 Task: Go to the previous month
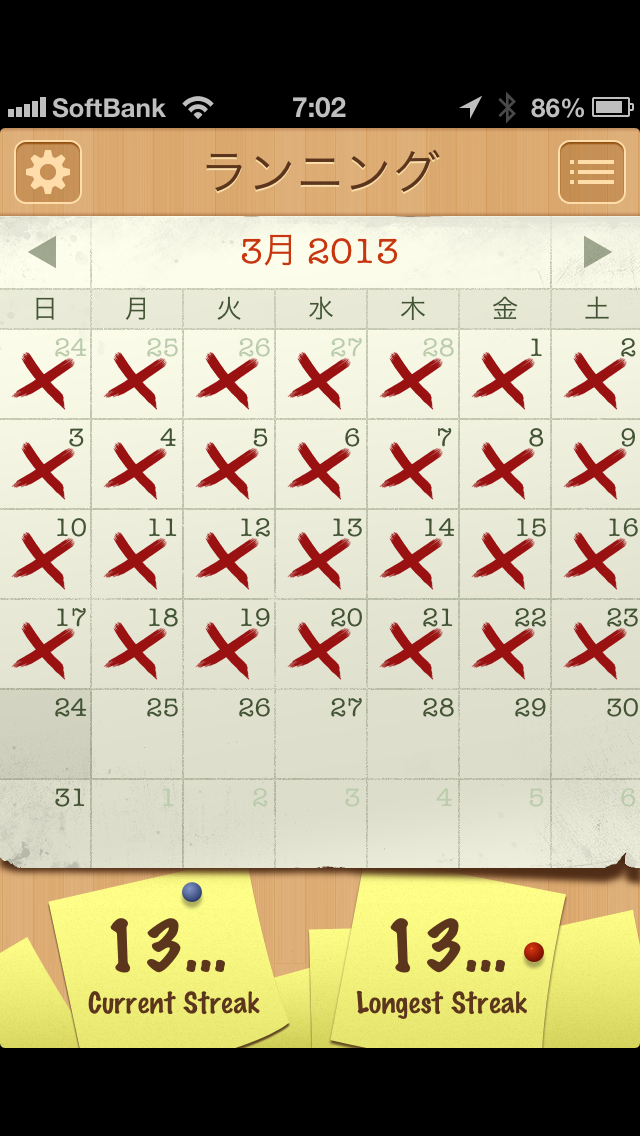[43, 252]
